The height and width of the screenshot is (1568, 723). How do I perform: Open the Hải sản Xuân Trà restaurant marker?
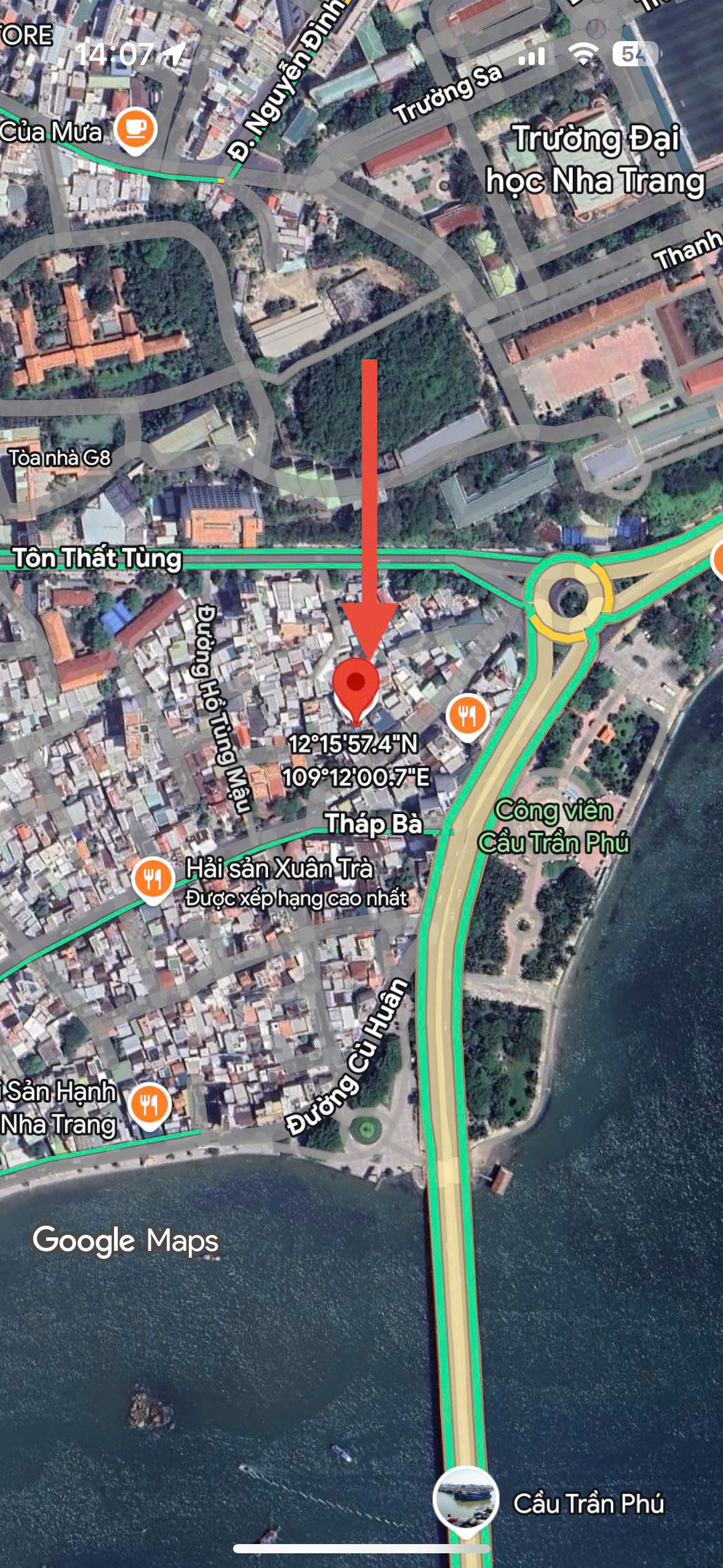click(x=153, y=882)
